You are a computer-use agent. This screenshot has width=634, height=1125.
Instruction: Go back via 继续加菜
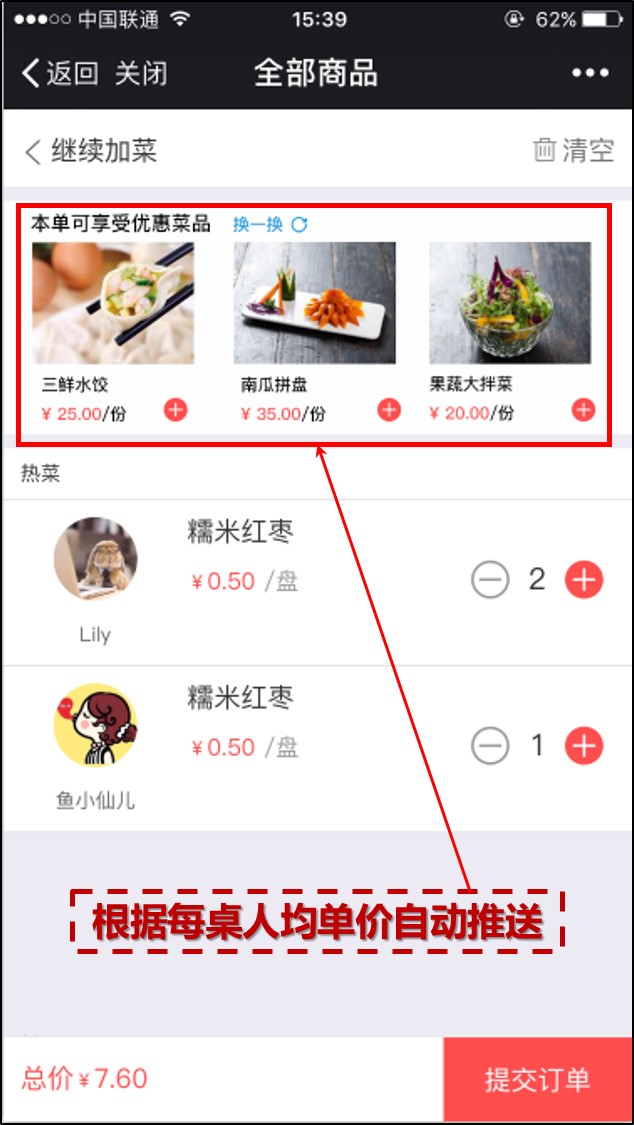coord(91,151)
